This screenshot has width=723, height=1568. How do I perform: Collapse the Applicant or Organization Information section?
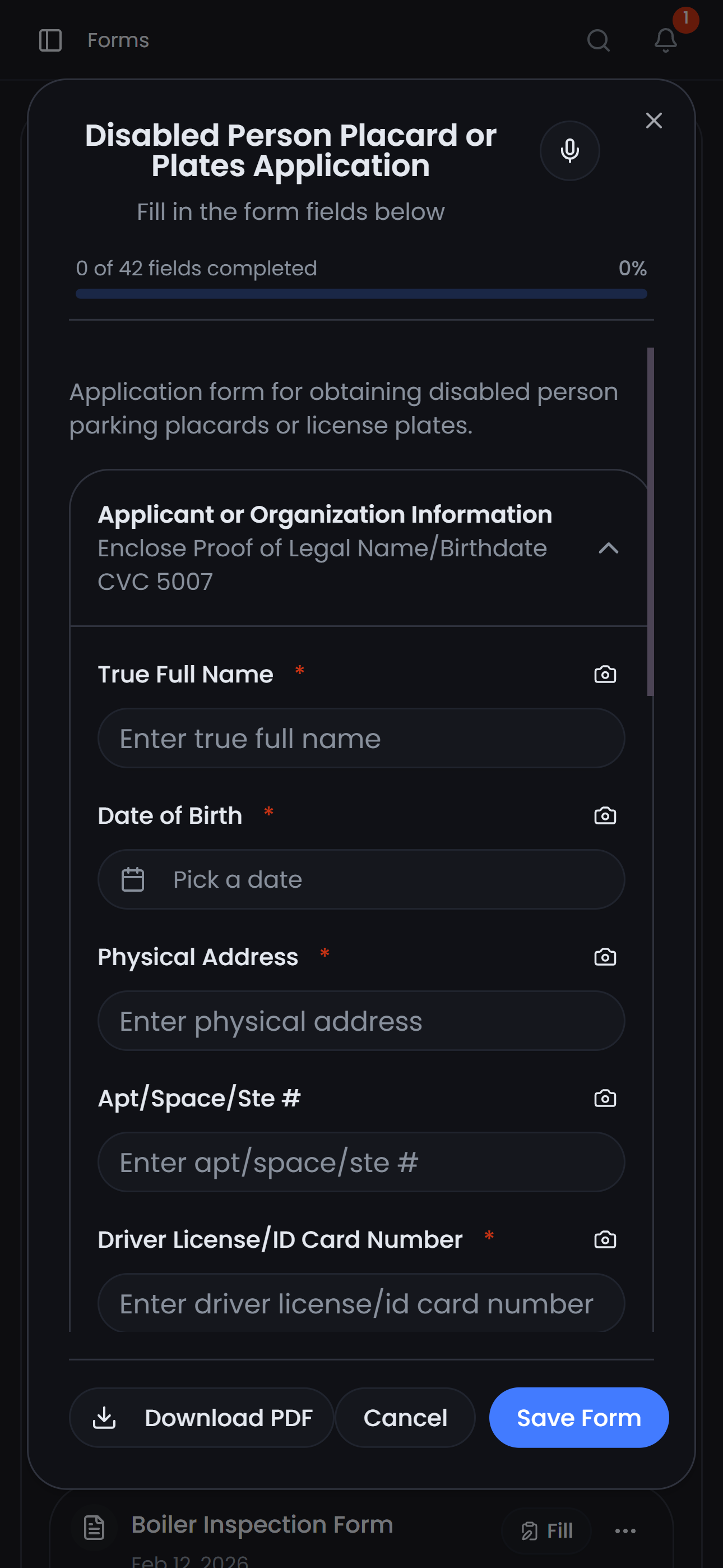pyautogui.click(x=610, y=548)
